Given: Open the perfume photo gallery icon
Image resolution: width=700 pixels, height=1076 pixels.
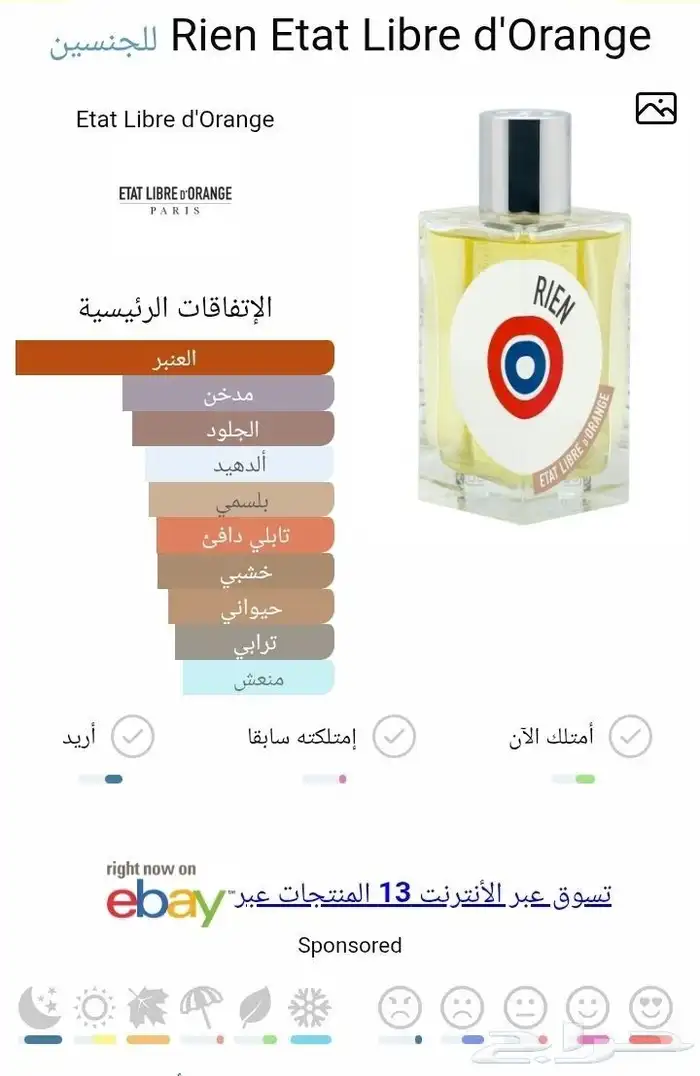Looking at the screenshot, I should (656, 108).
